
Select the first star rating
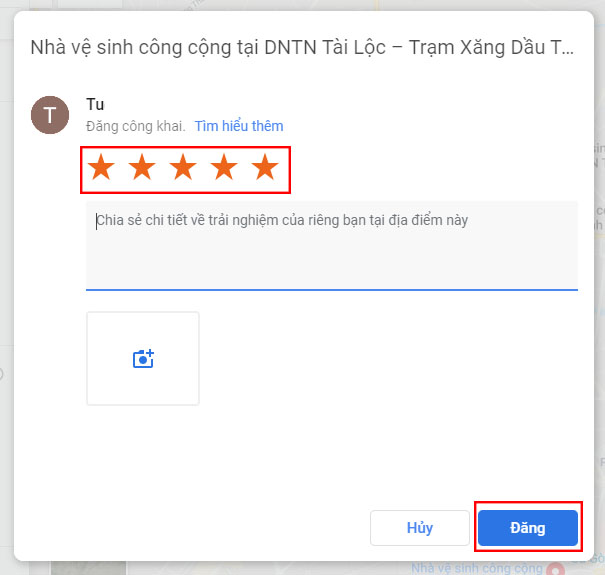[x=101, y=168]
